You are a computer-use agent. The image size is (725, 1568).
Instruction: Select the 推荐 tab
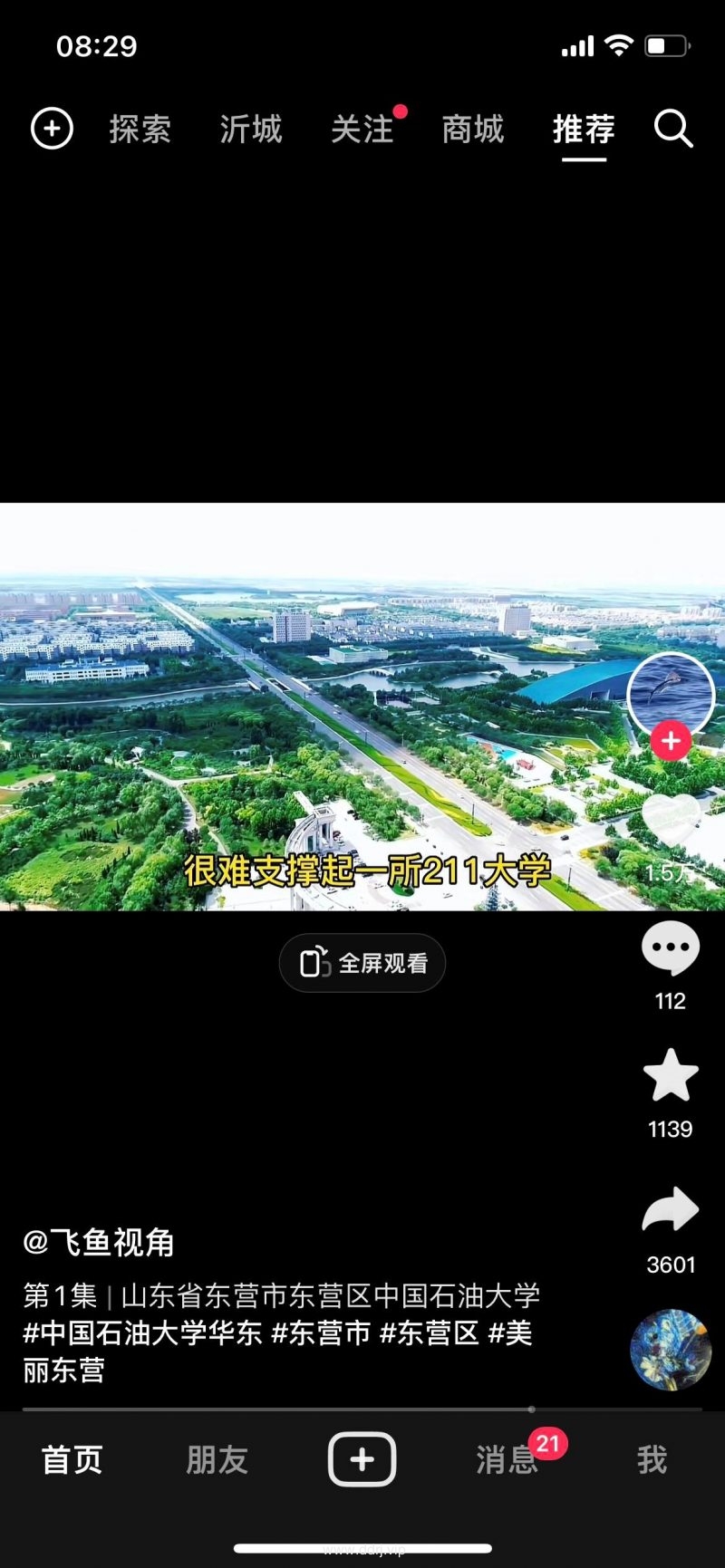click(x=584, y=129)
